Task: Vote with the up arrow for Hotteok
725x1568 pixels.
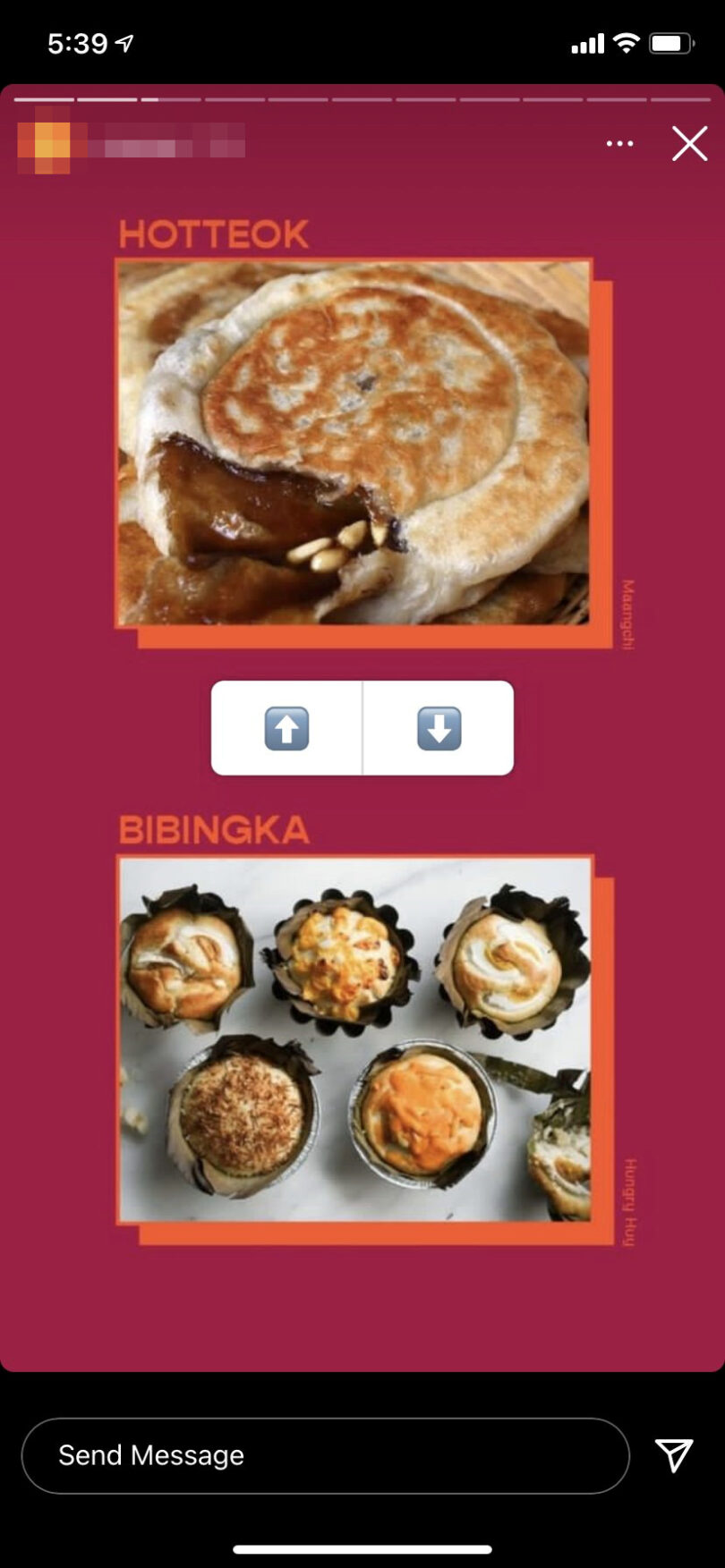Action: [286, 728]
